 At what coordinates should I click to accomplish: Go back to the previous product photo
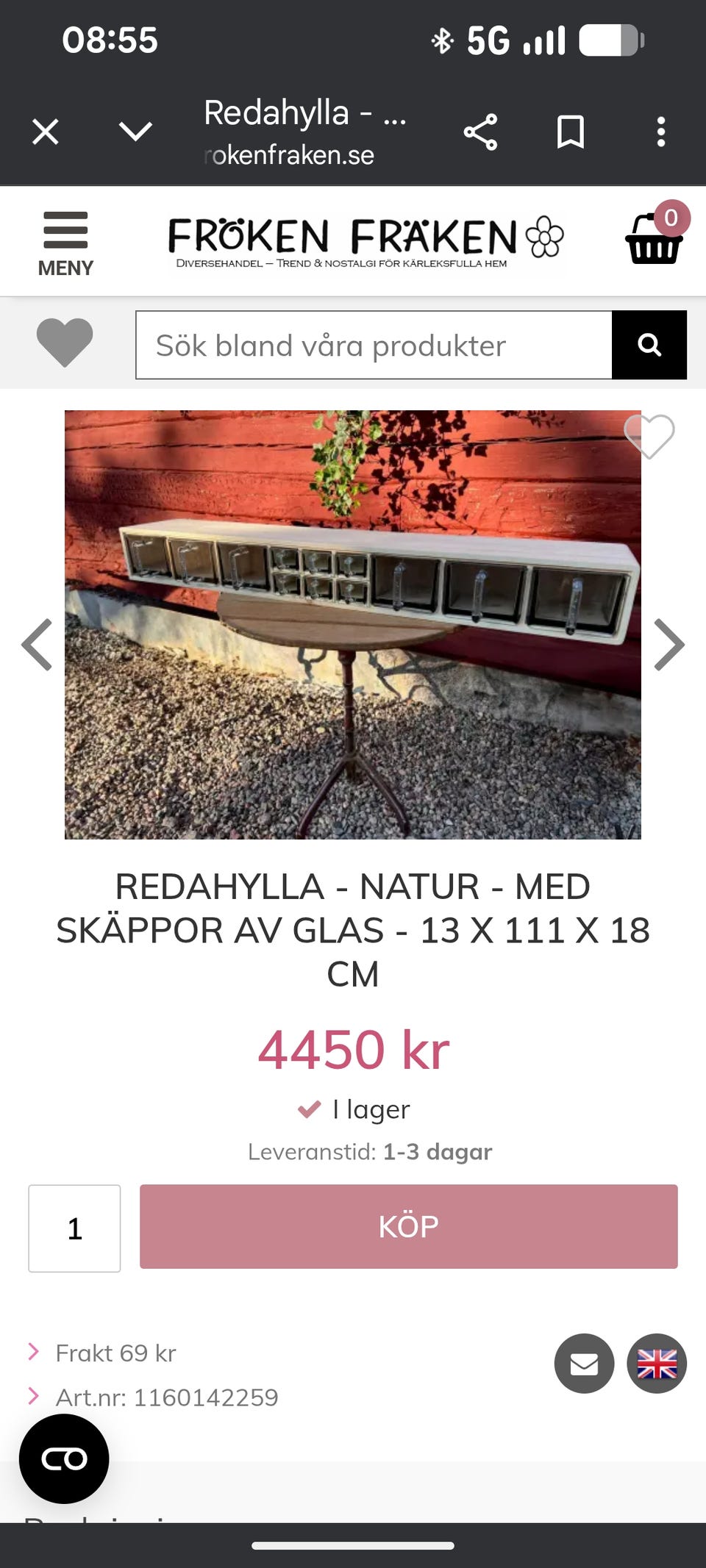pos(35,645)
